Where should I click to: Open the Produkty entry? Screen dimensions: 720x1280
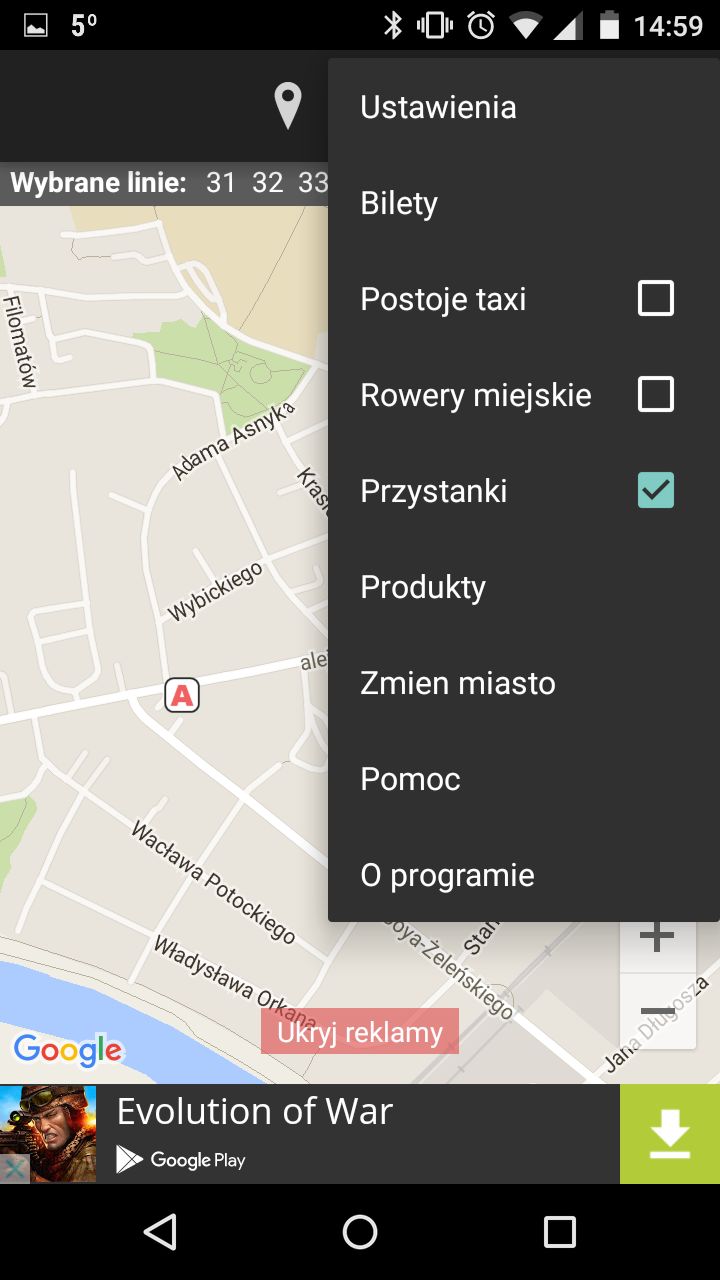(x=524, y=587)
